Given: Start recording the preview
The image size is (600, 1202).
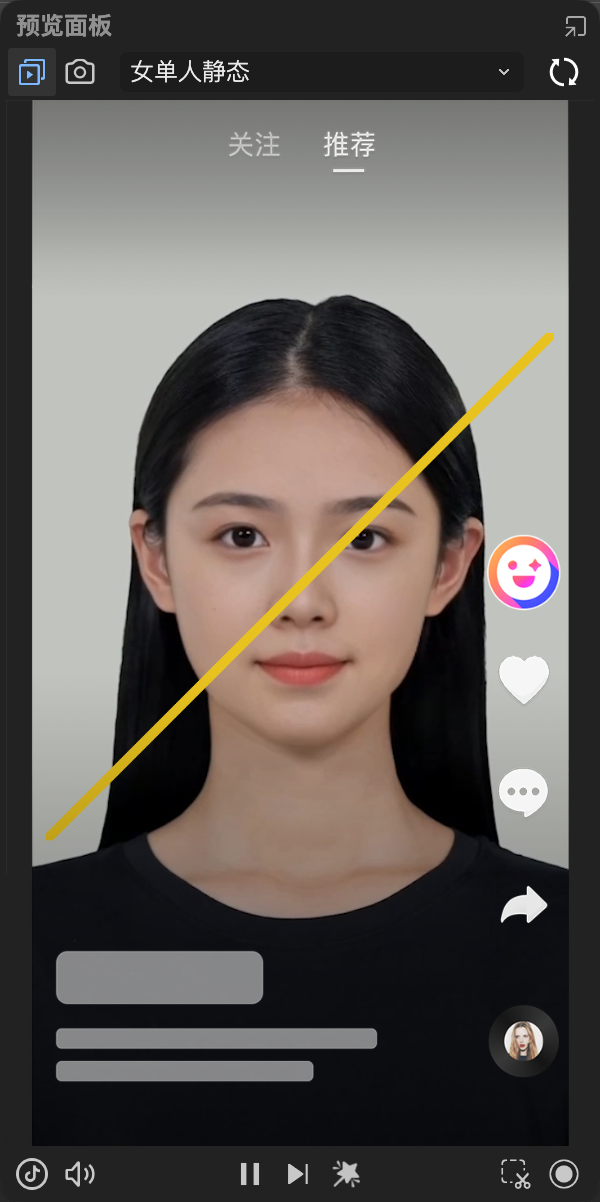Looking at the screenshot, I should point(564,1173).
